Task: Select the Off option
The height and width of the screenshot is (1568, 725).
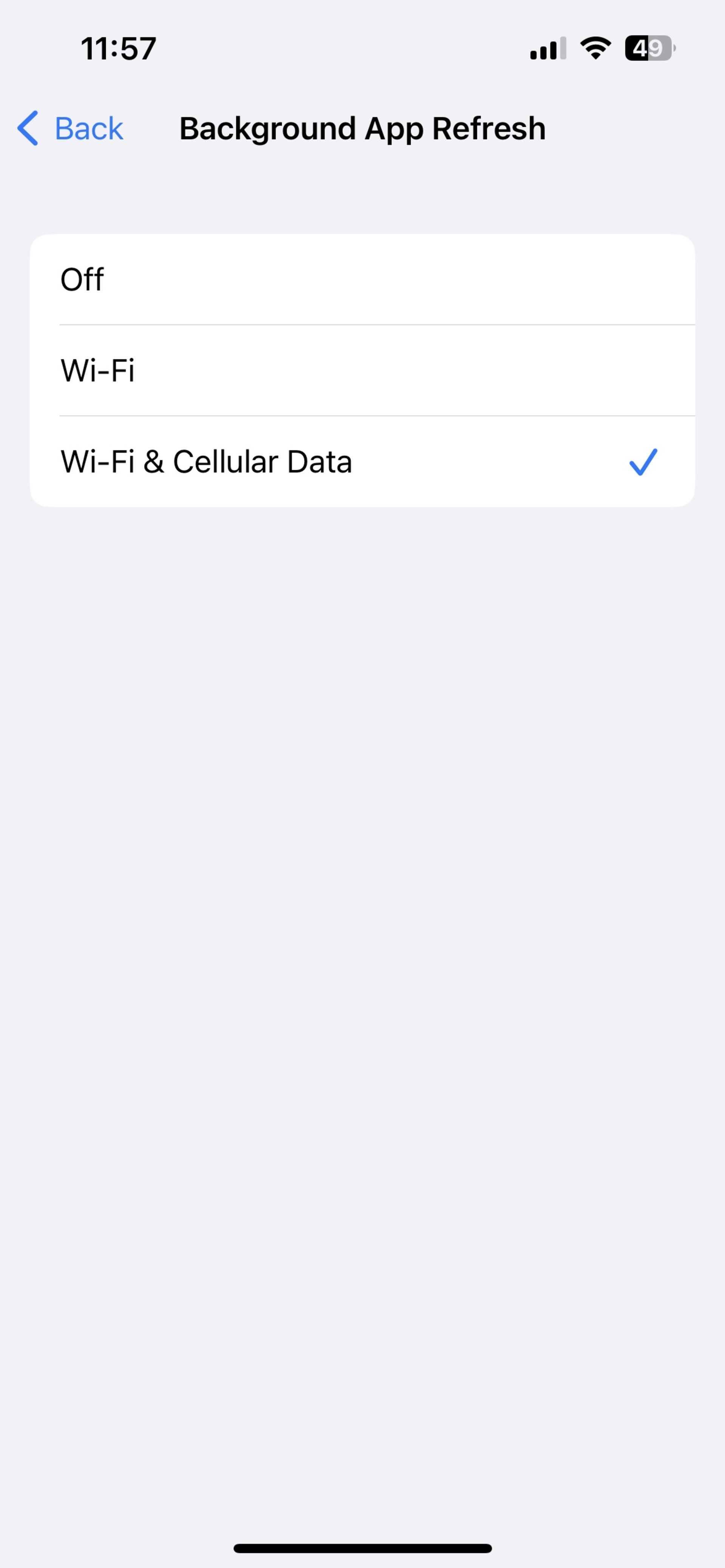Action: pos(362,279)
